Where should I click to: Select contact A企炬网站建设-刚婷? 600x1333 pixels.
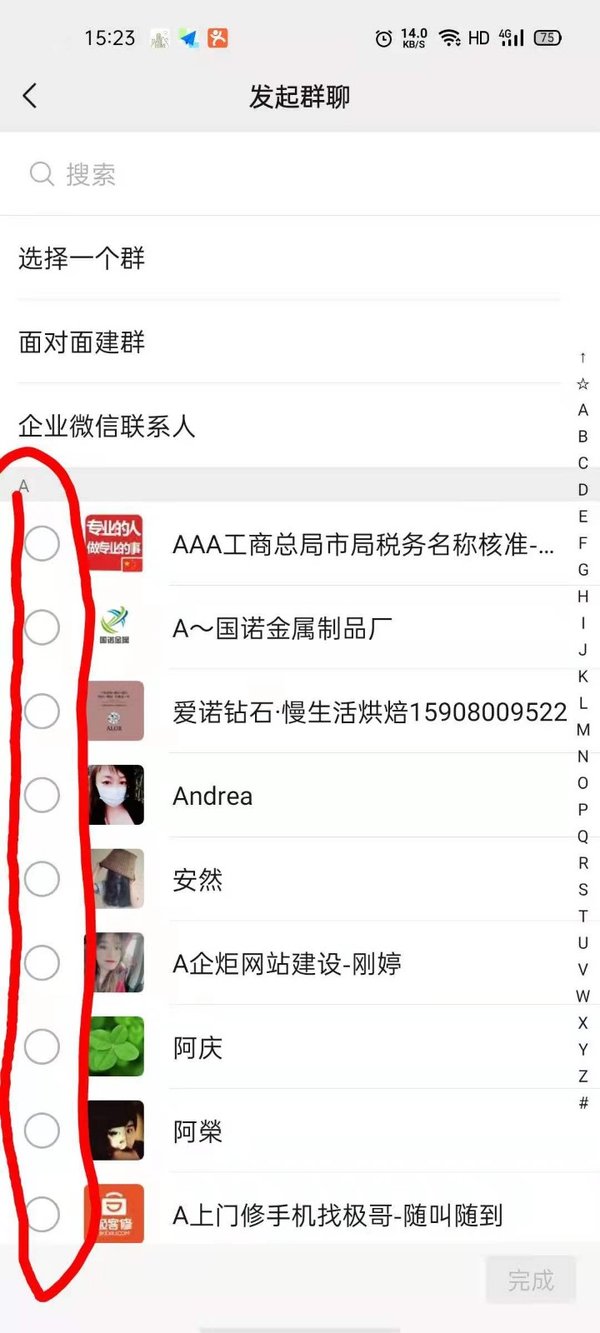[42, 964]
